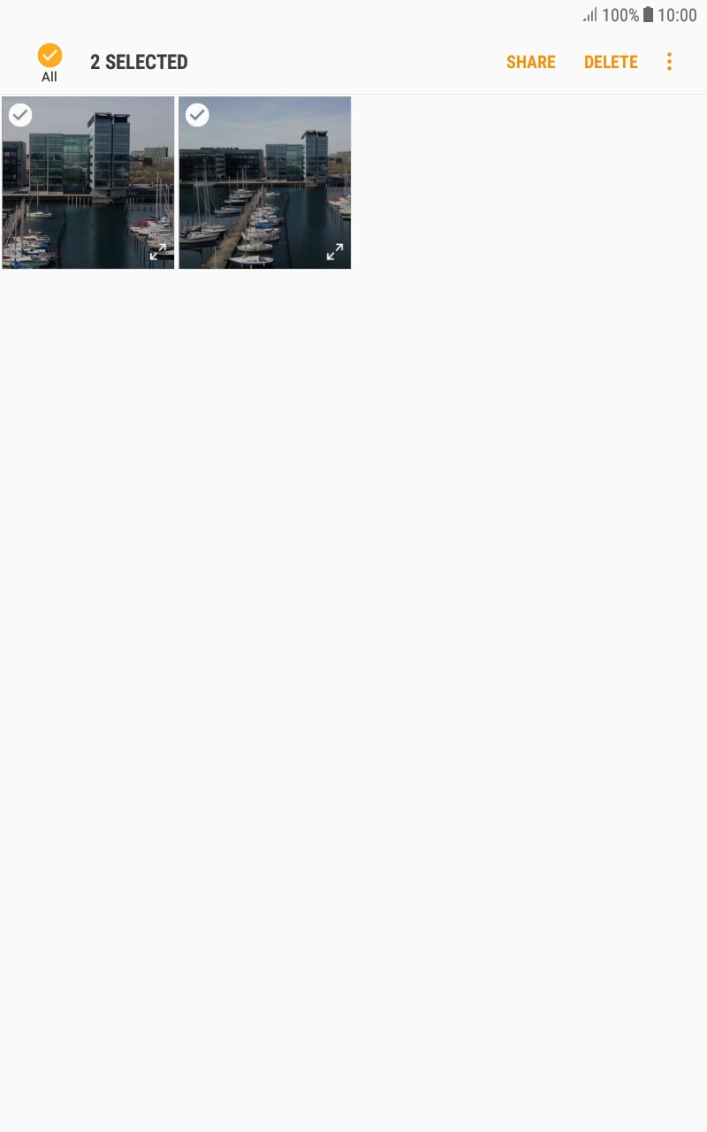
Task: Open the three-dot overflow menu
Action: point(669,62)
